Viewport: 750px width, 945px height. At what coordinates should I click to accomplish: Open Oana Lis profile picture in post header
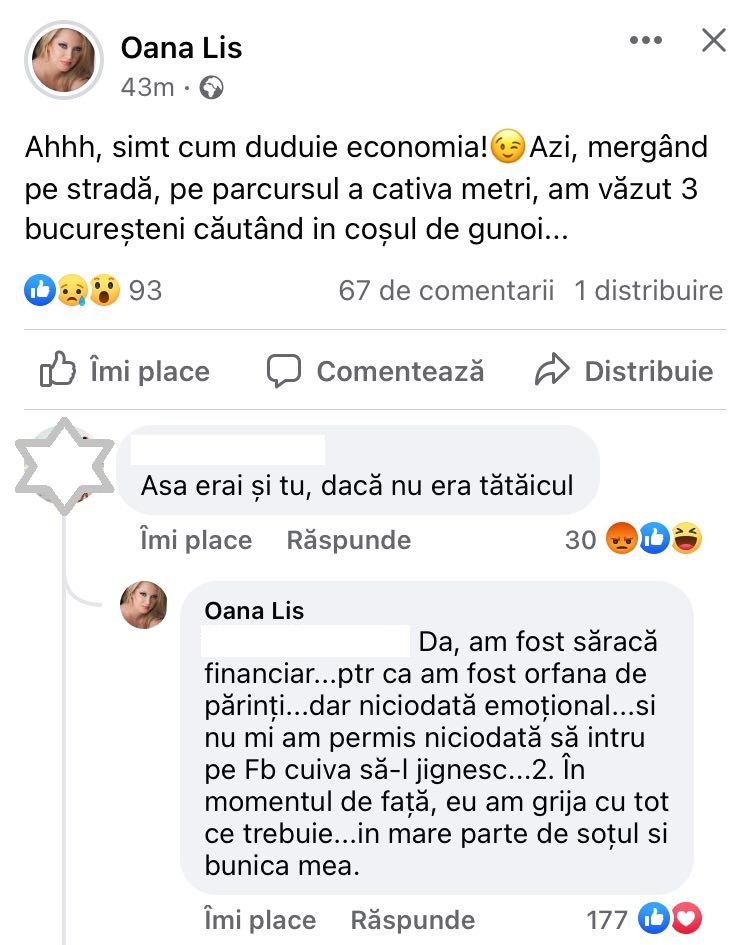coord(64,60)
